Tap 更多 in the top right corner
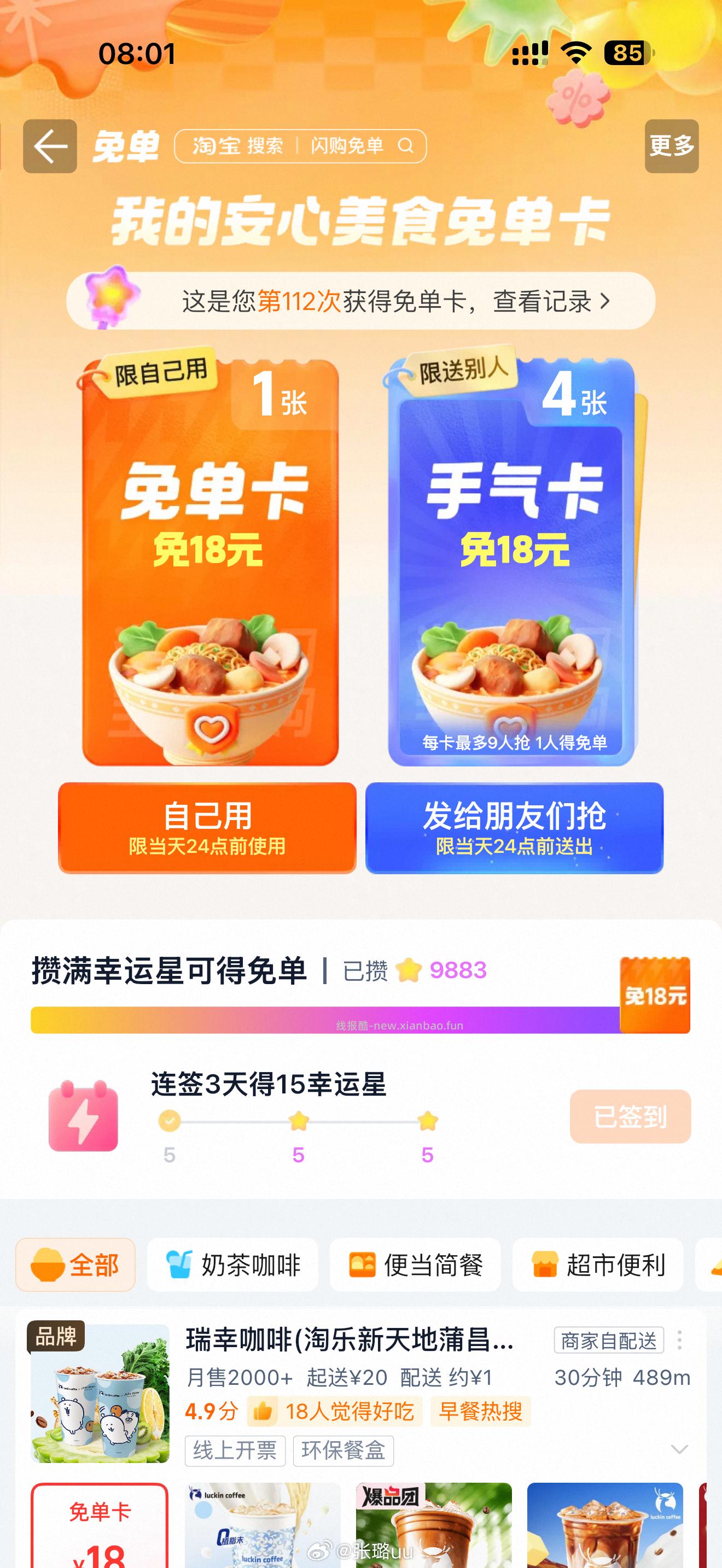722x1568 pixels. tap(672, 146)
